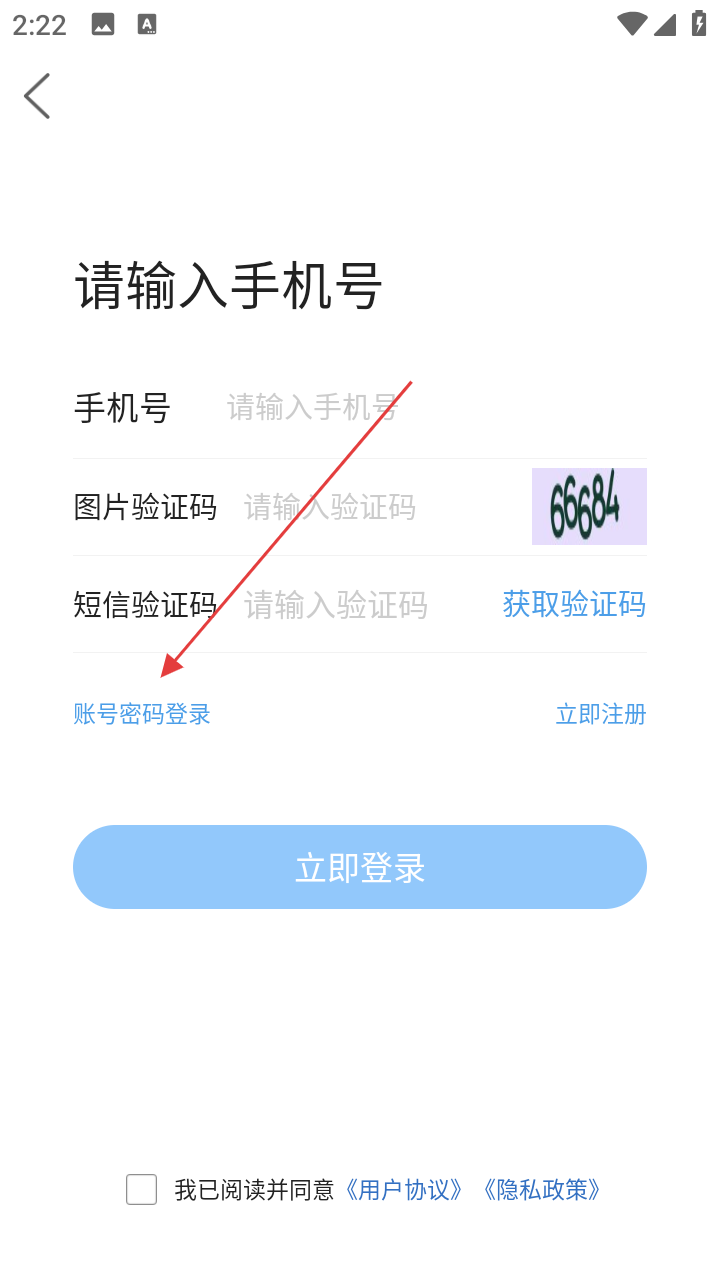Check the 我已阅读并同意 agreement box

141,1190
